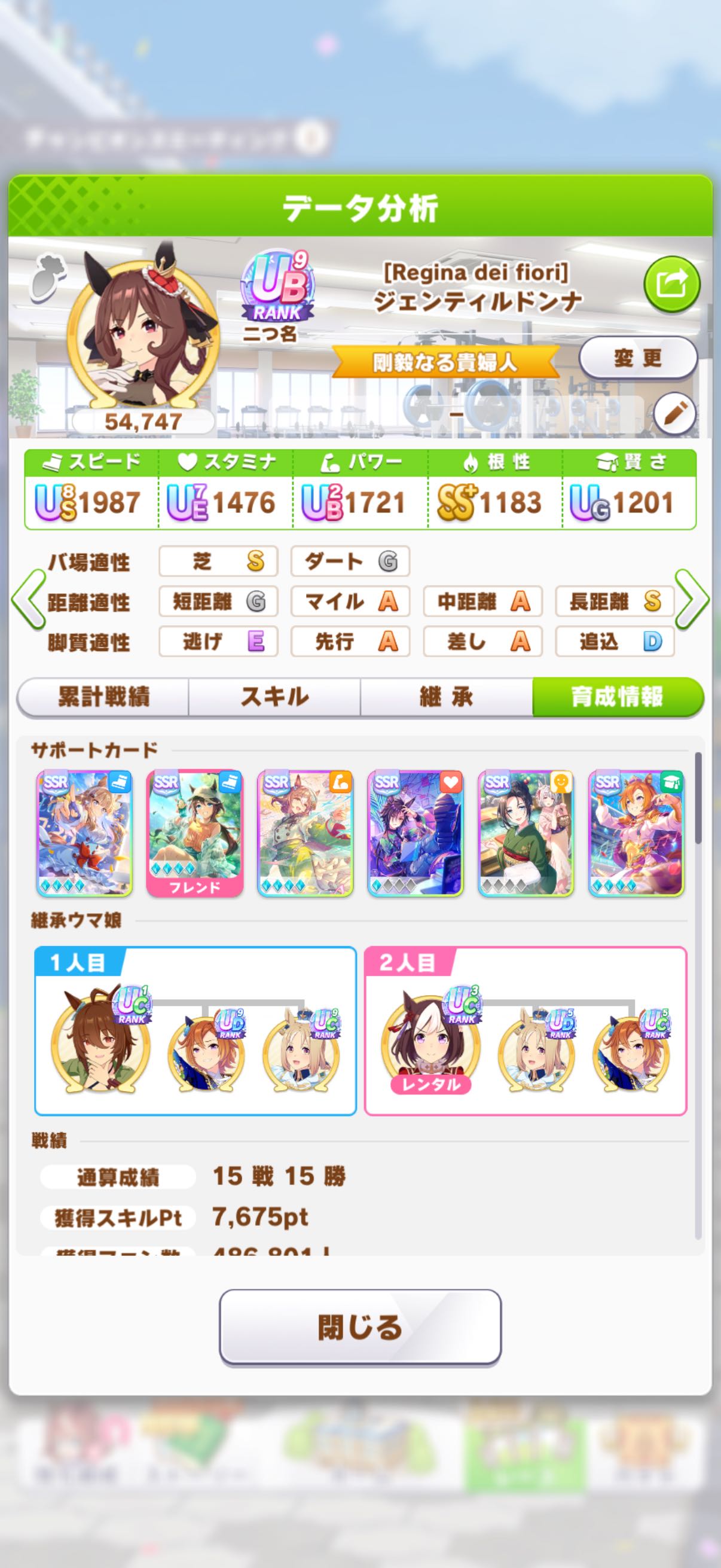The image size is (721, 1568).
Task: Open the 継承 tab
Action: pos(446,697)
